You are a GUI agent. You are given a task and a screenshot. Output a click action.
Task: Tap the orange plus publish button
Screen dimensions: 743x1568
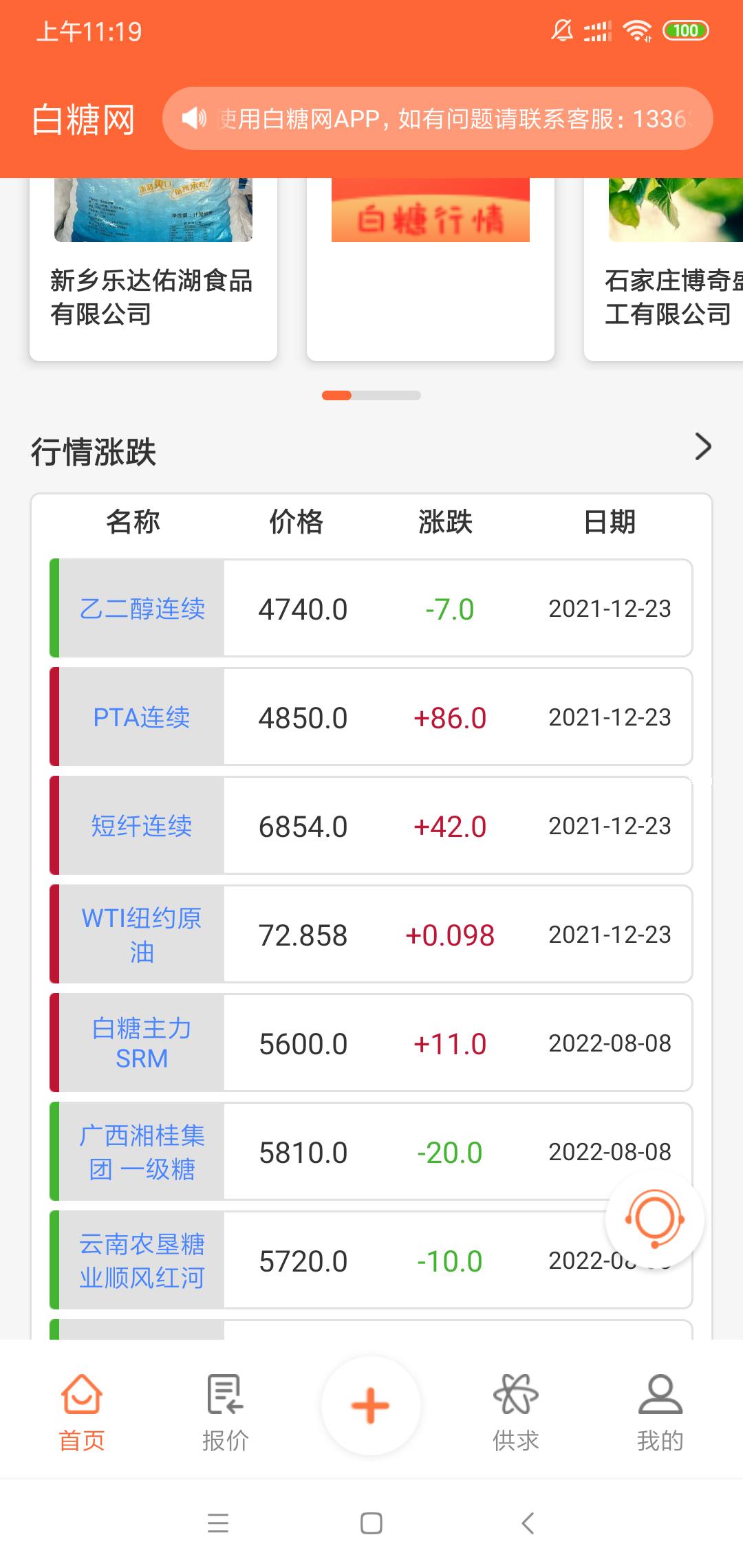[x=371, y=1405]
